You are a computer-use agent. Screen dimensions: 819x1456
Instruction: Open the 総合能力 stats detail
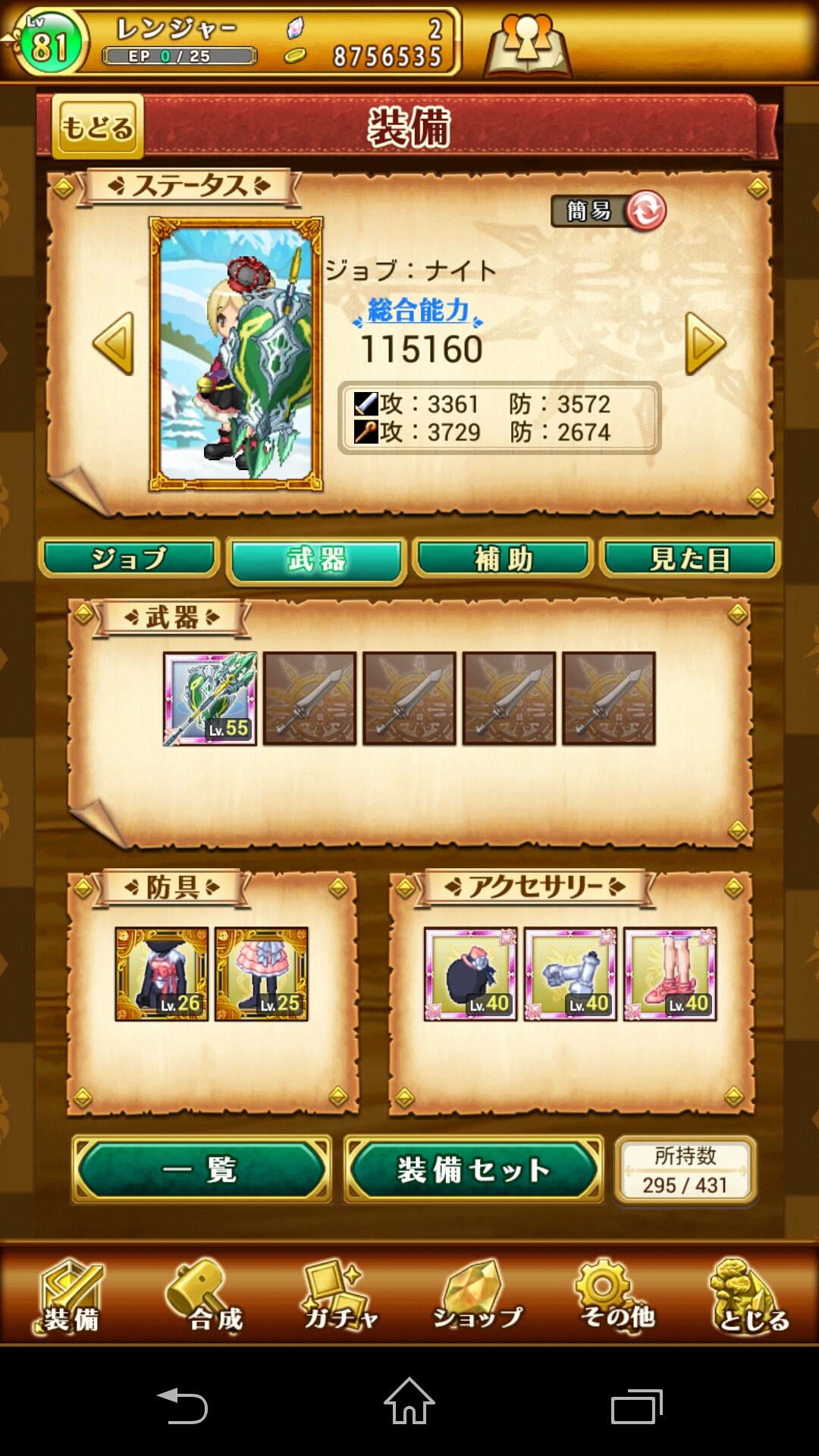(x=416, y=315)
